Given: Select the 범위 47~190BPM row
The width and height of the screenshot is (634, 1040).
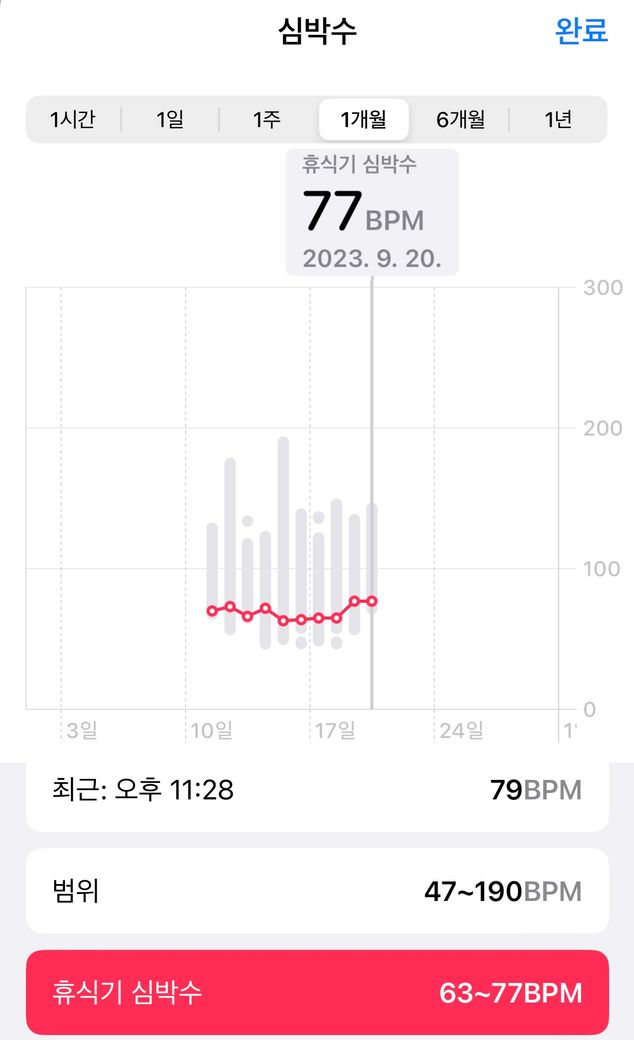Looking at the screenshot, I should pyautogui.click(x=317, y=891).
